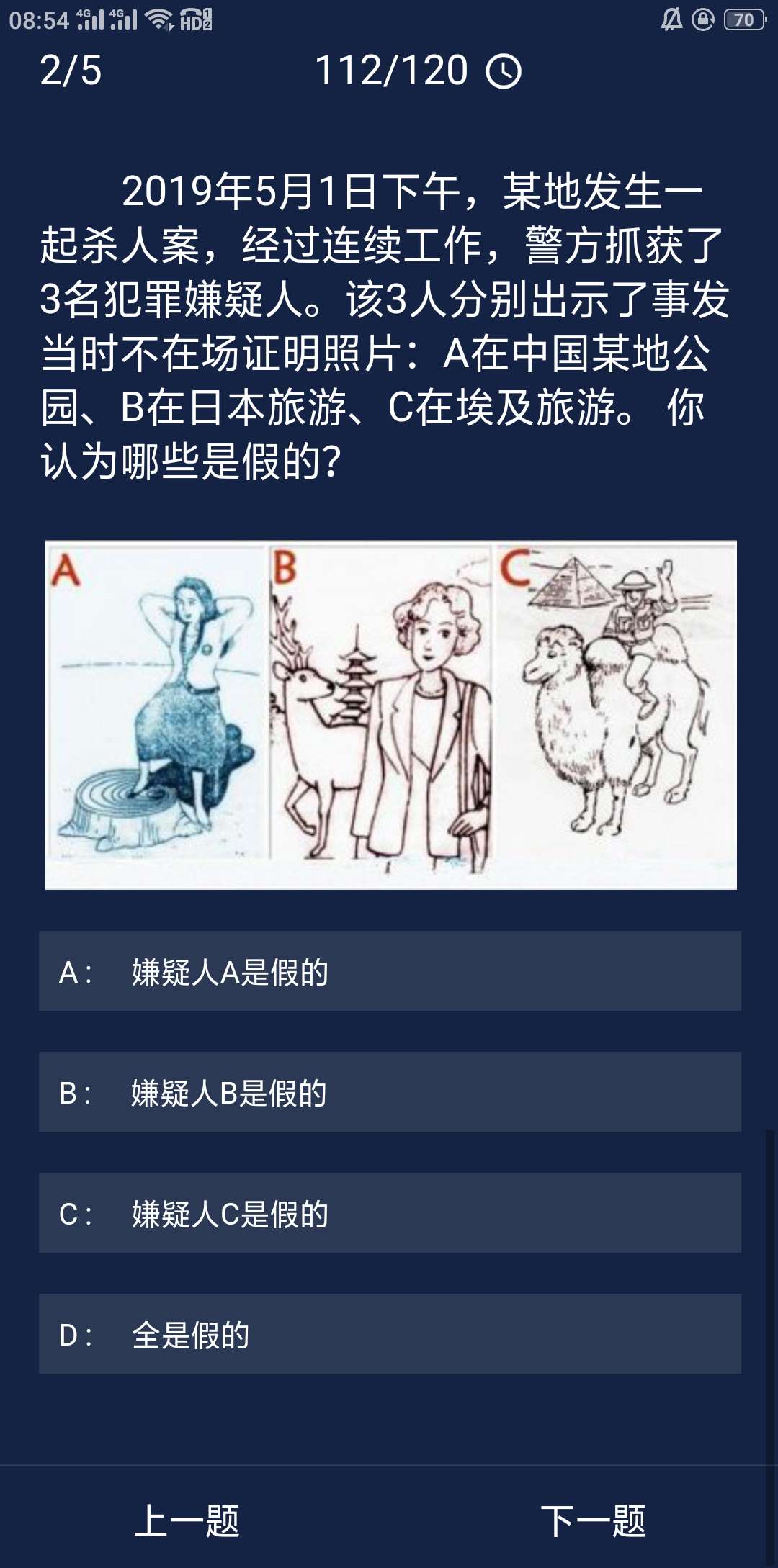This screenshot has height=1568, width=778.
Task: Enlarge the suspects A, B, C picture
Action: 390,715
